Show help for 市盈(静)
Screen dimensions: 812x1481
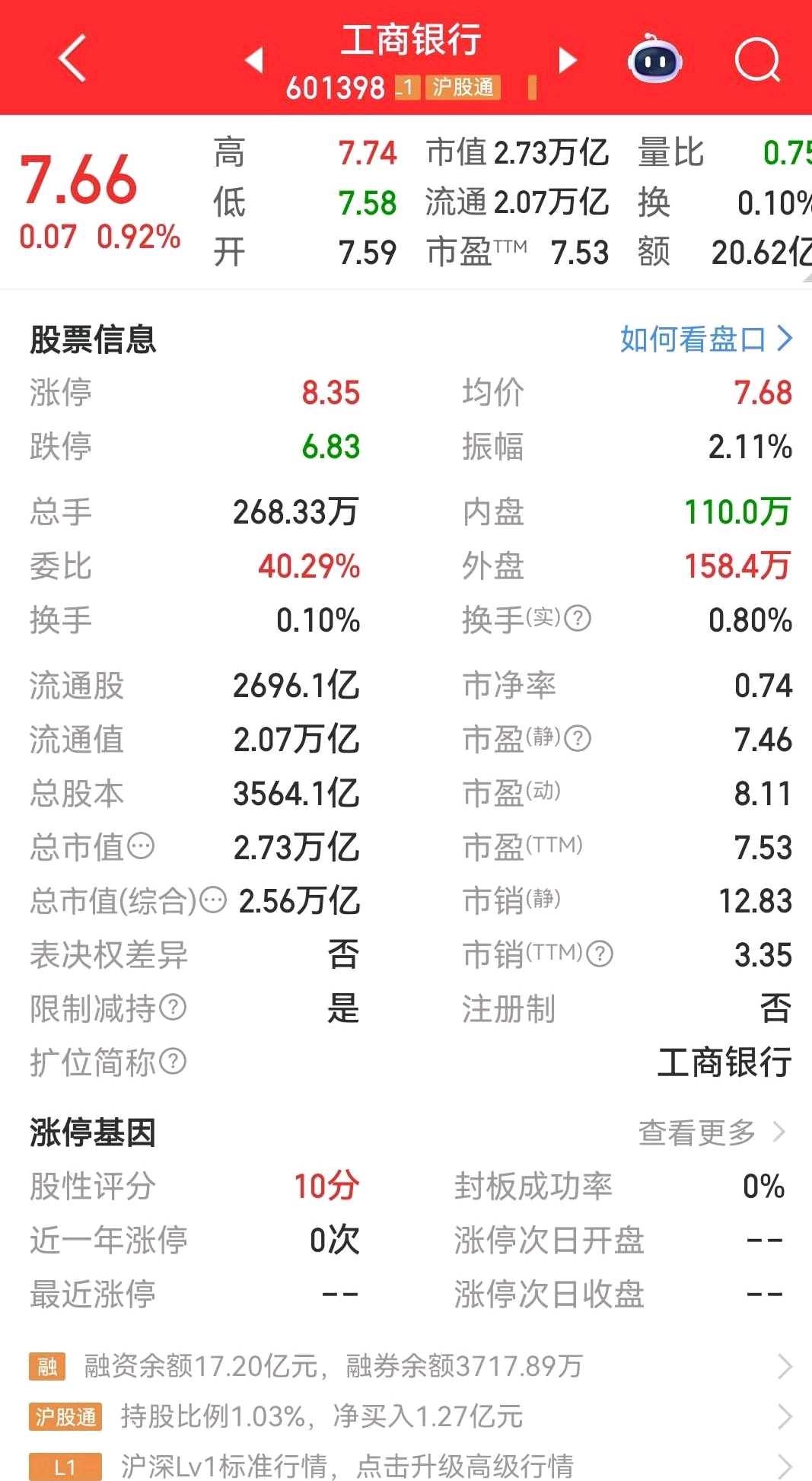578,737
